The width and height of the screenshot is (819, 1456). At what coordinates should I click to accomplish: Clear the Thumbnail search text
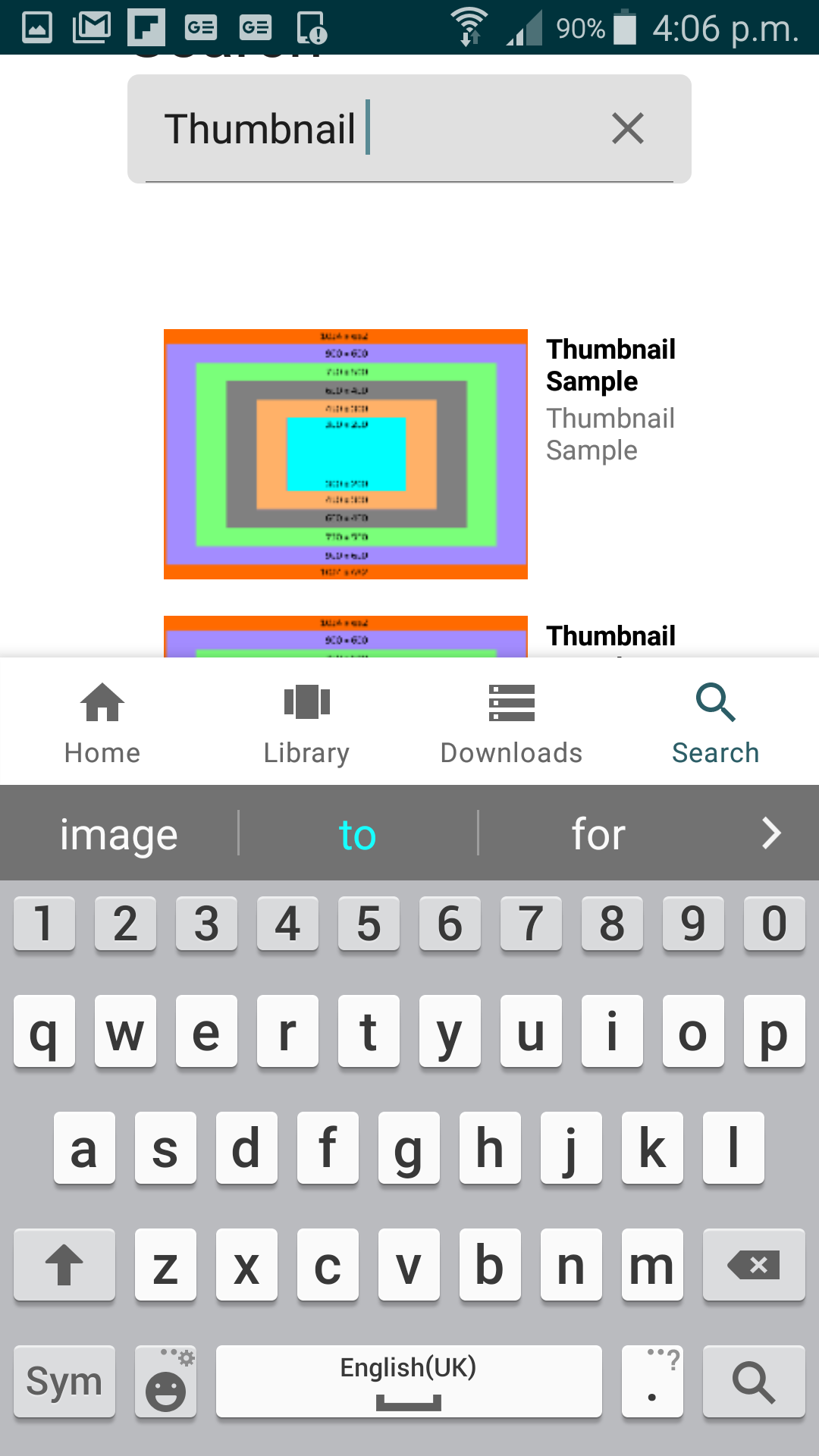[x=628, y=128]
